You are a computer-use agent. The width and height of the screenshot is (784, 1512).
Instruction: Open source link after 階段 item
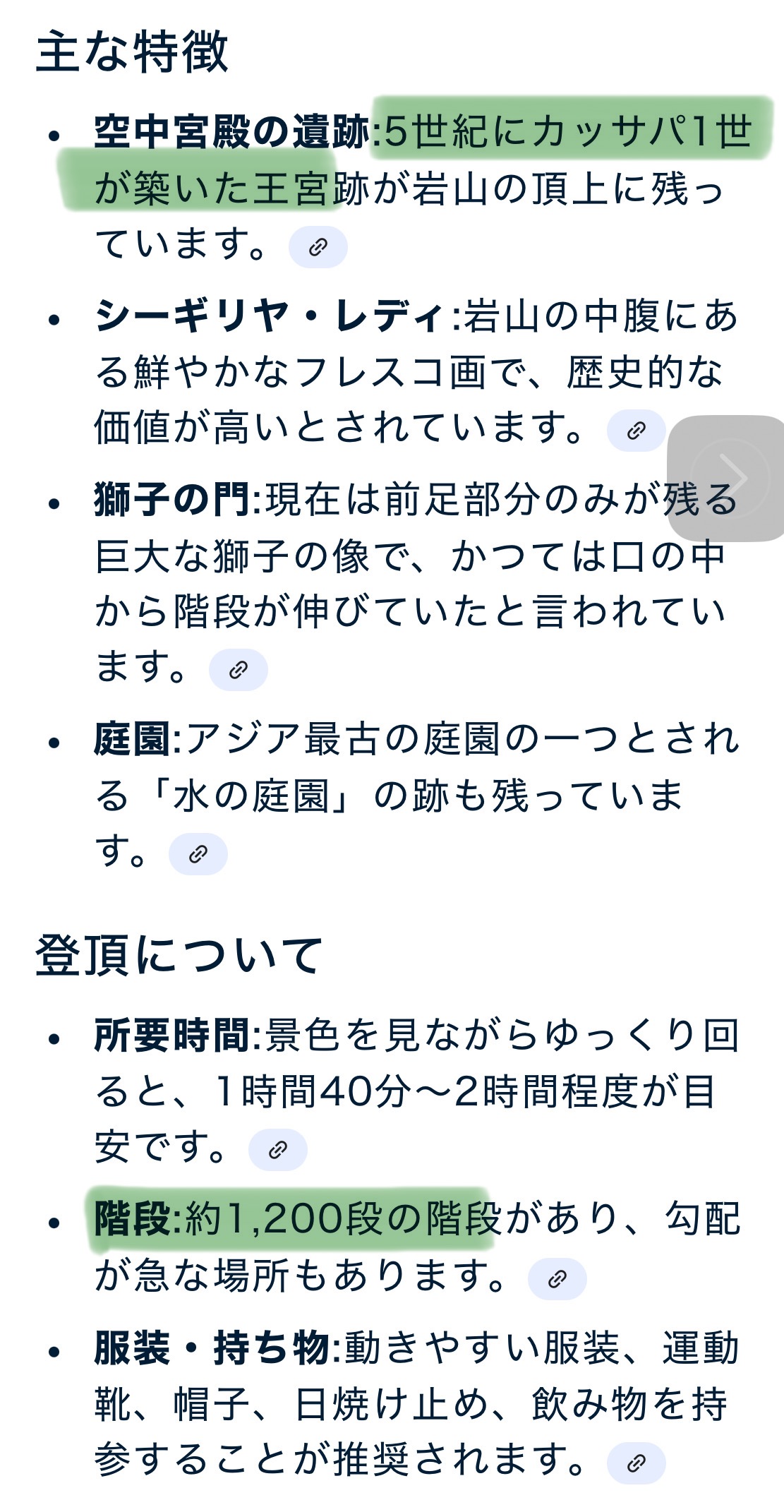coord(557,1278)
